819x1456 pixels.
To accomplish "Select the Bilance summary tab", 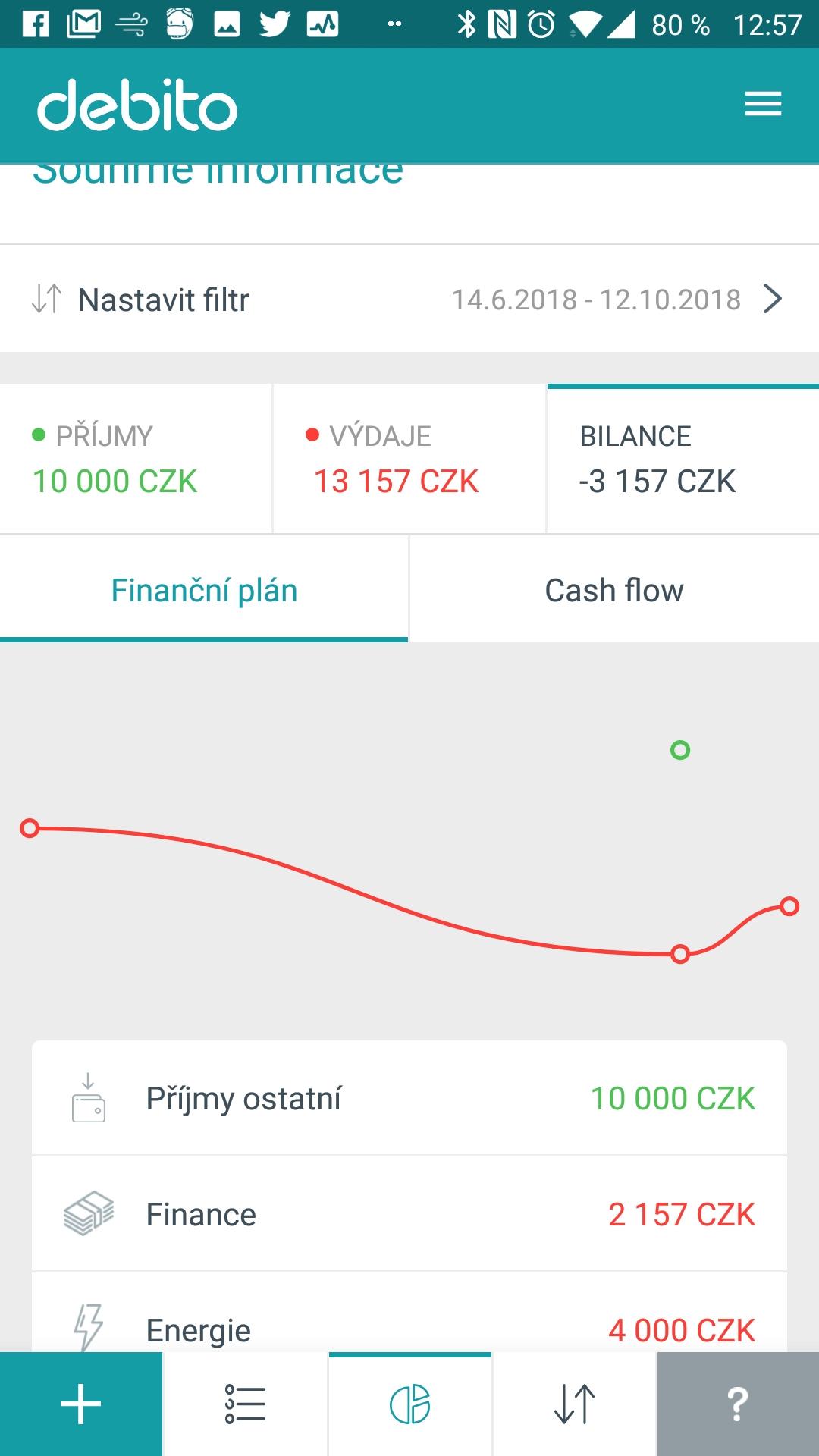I will pos(683,459).
